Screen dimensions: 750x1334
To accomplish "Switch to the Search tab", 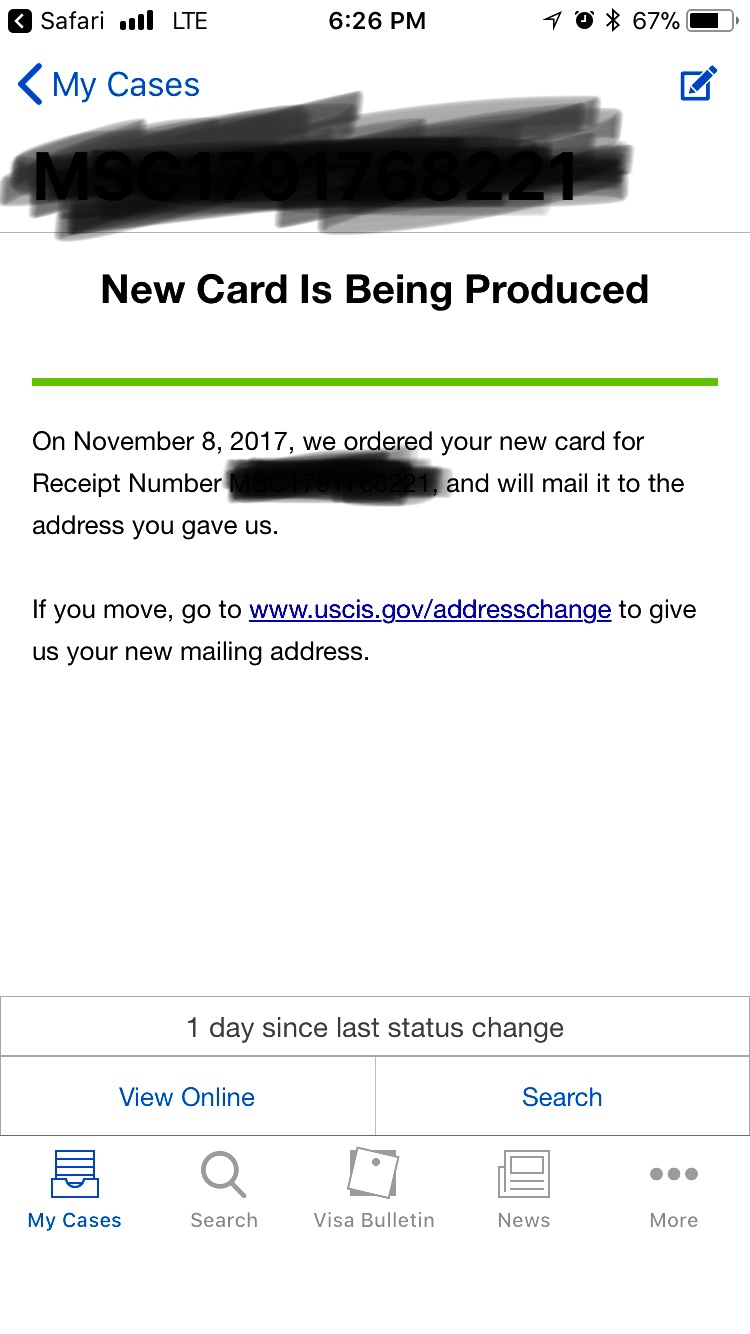I will coord(224,1190).
